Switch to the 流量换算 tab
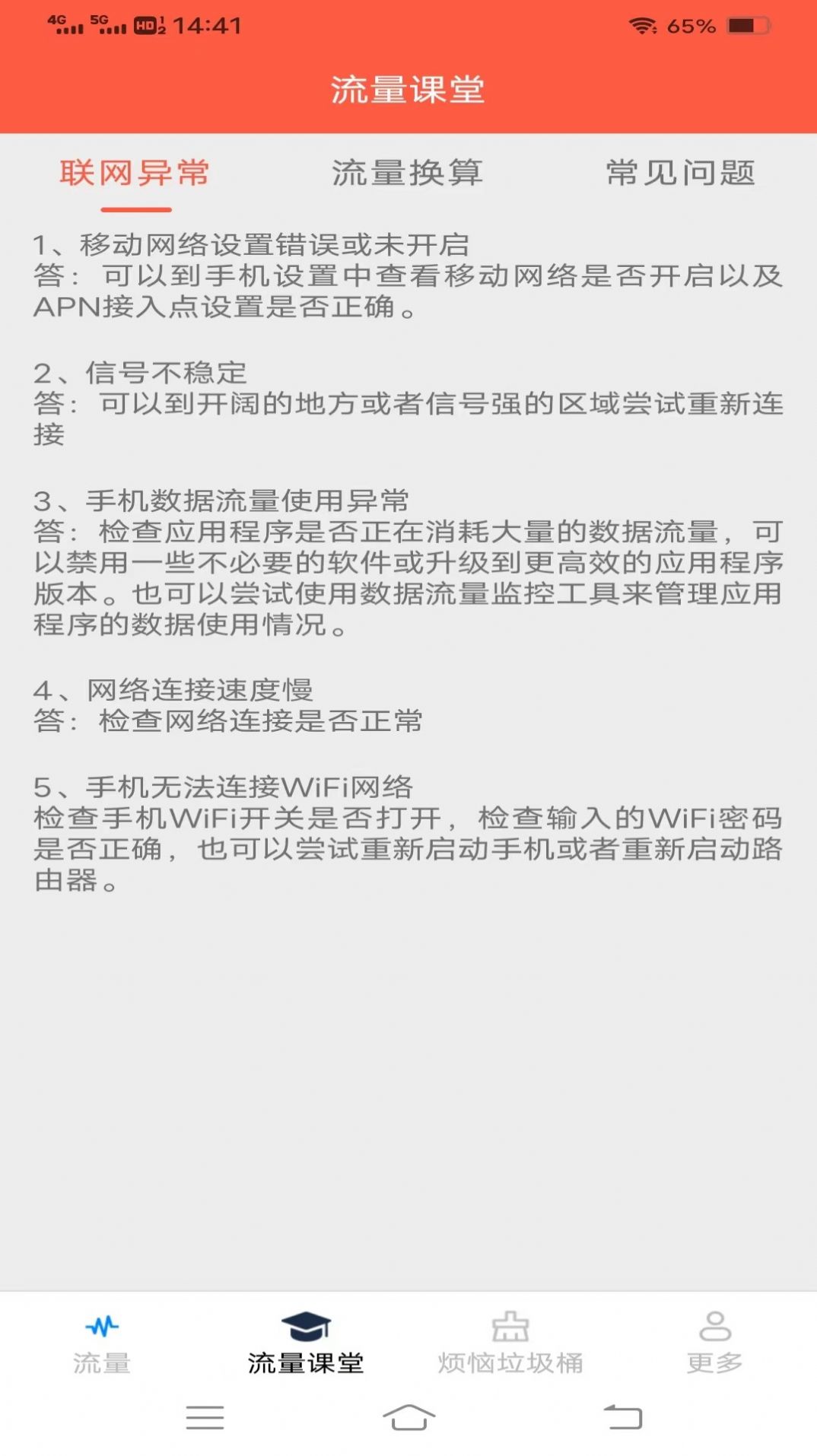 point(408,173)
